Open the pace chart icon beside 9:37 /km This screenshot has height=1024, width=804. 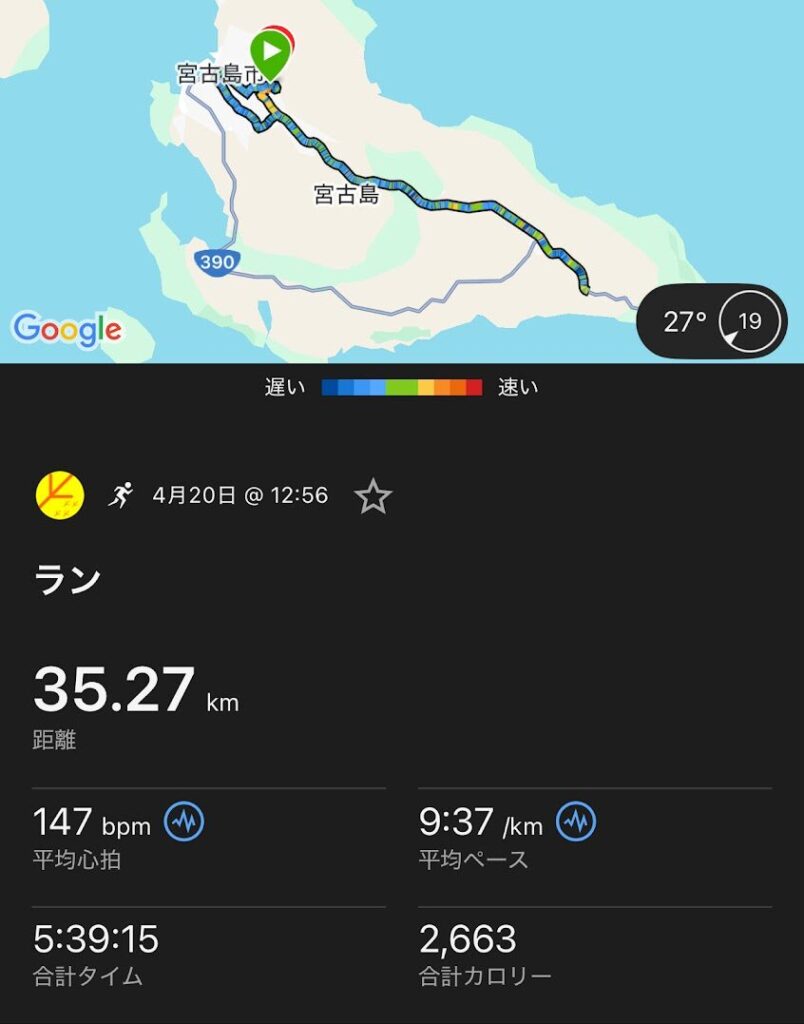coord(576,822)
